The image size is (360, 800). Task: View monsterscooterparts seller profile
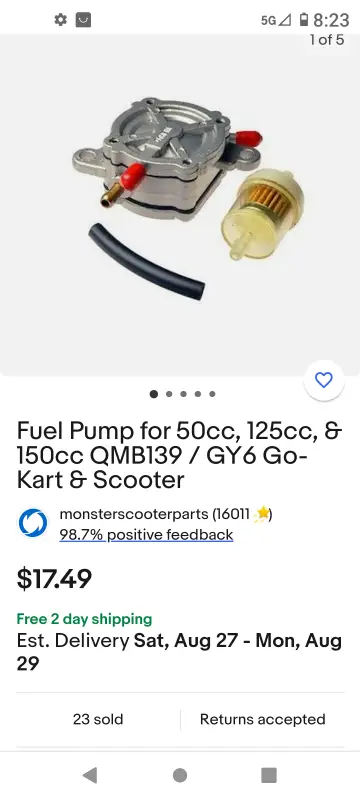click(x=134, y=514)
